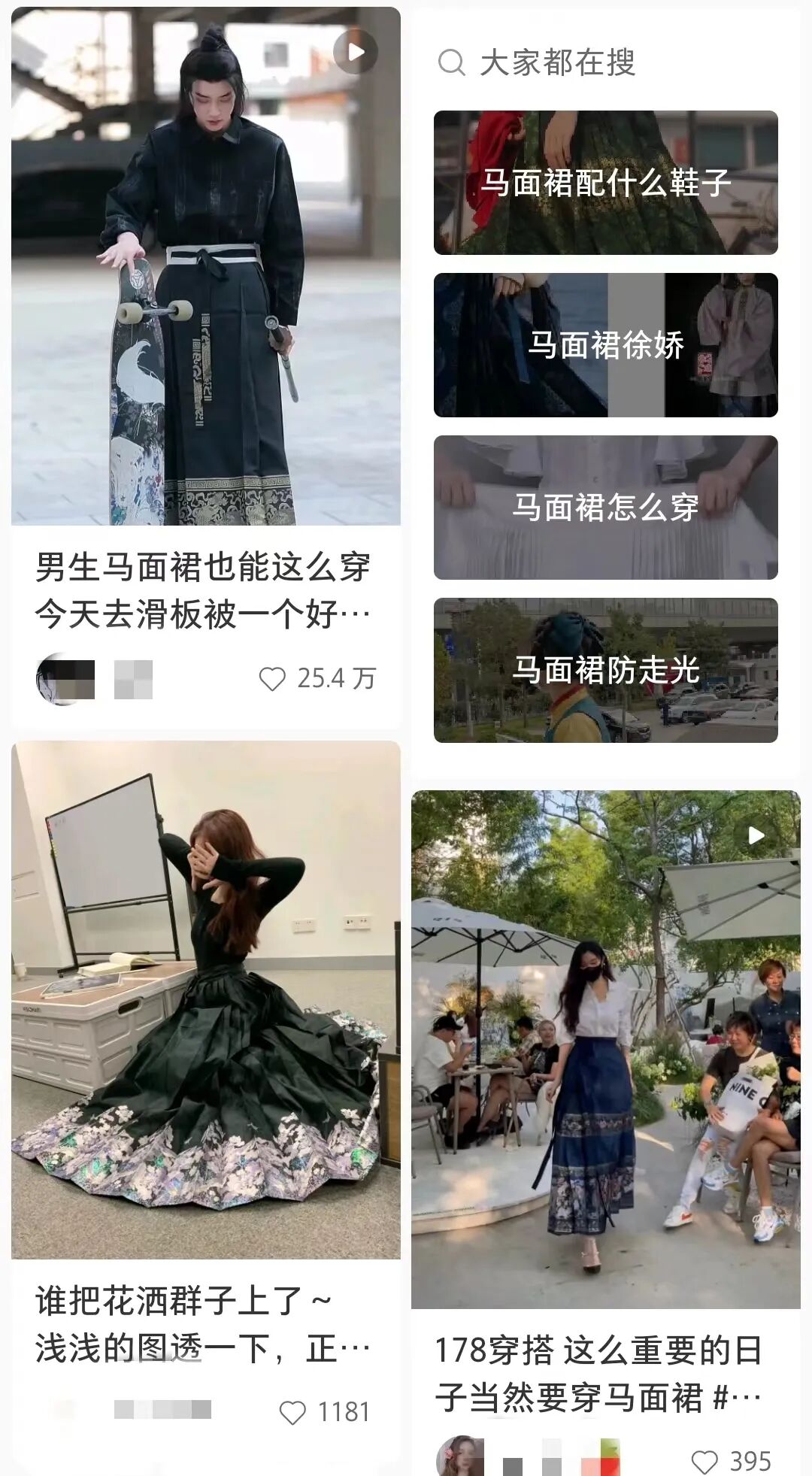812x1476 pixels.
Task: Select the 马面裙配什么鞋子 search suggestion
Action: [606, 183]
